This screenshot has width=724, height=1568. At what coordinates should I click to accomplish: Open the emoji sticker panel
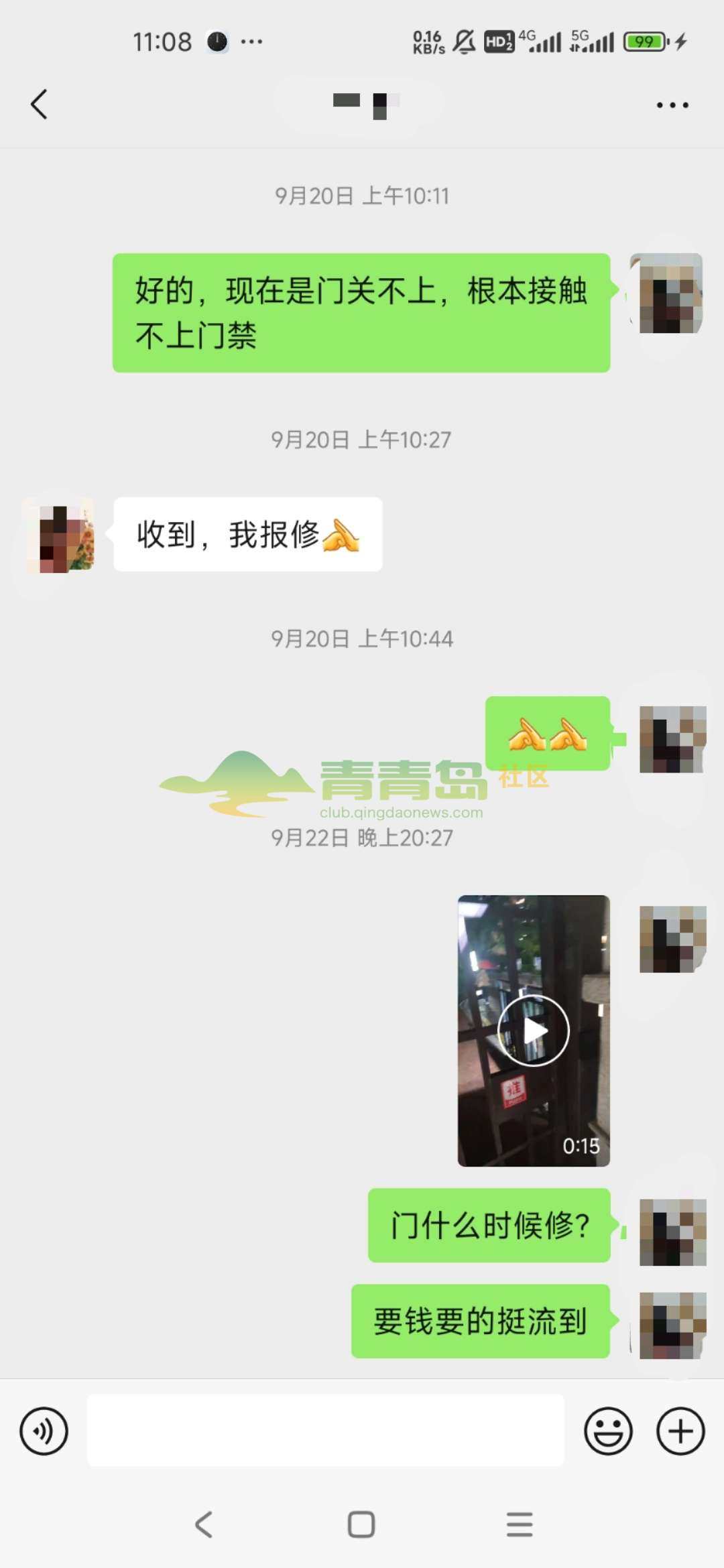coord(608,1431)
